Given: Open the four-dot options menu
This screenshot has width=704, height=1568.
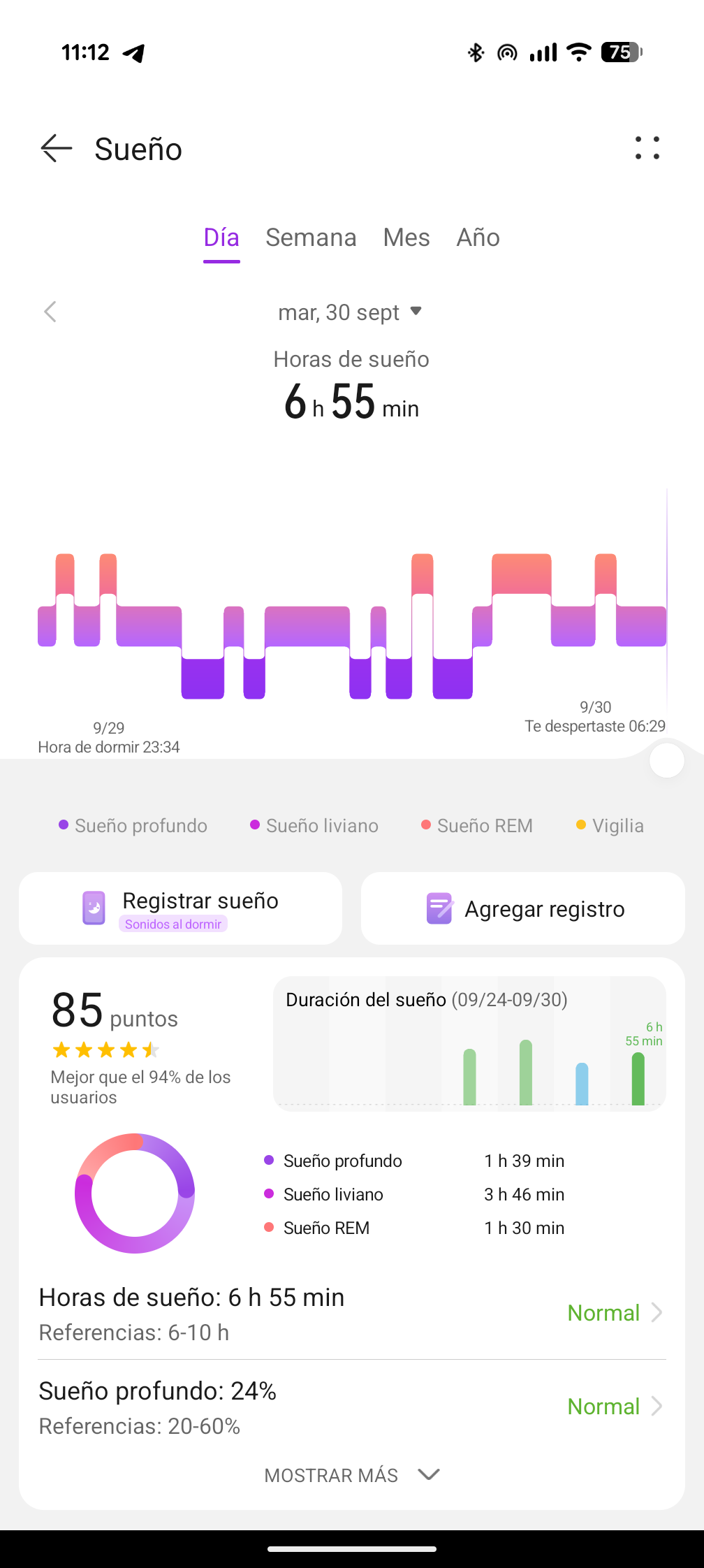Looking at the screenshot, I should point(647,148).
